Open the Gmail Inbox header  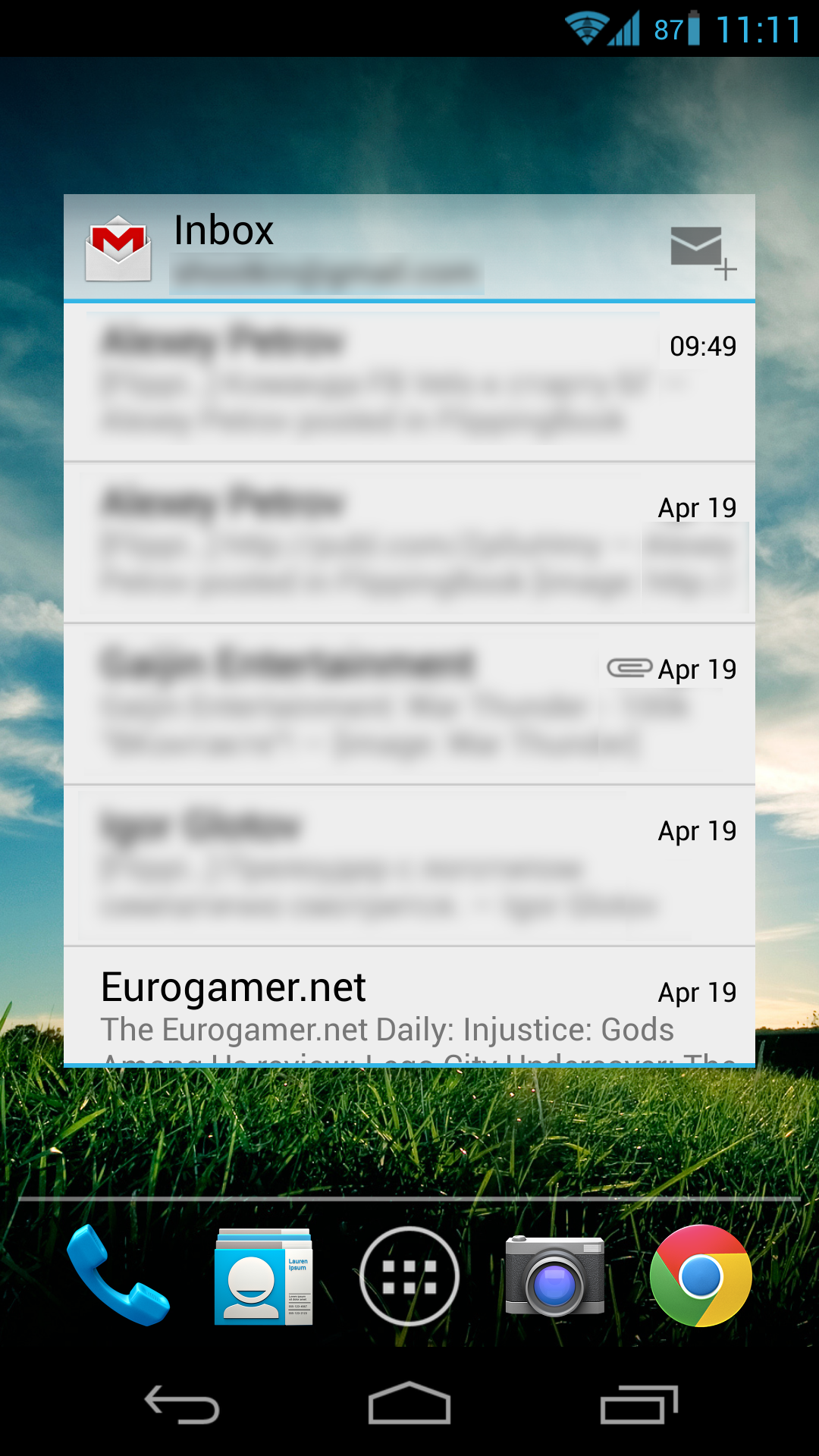[x=326, y=249]
